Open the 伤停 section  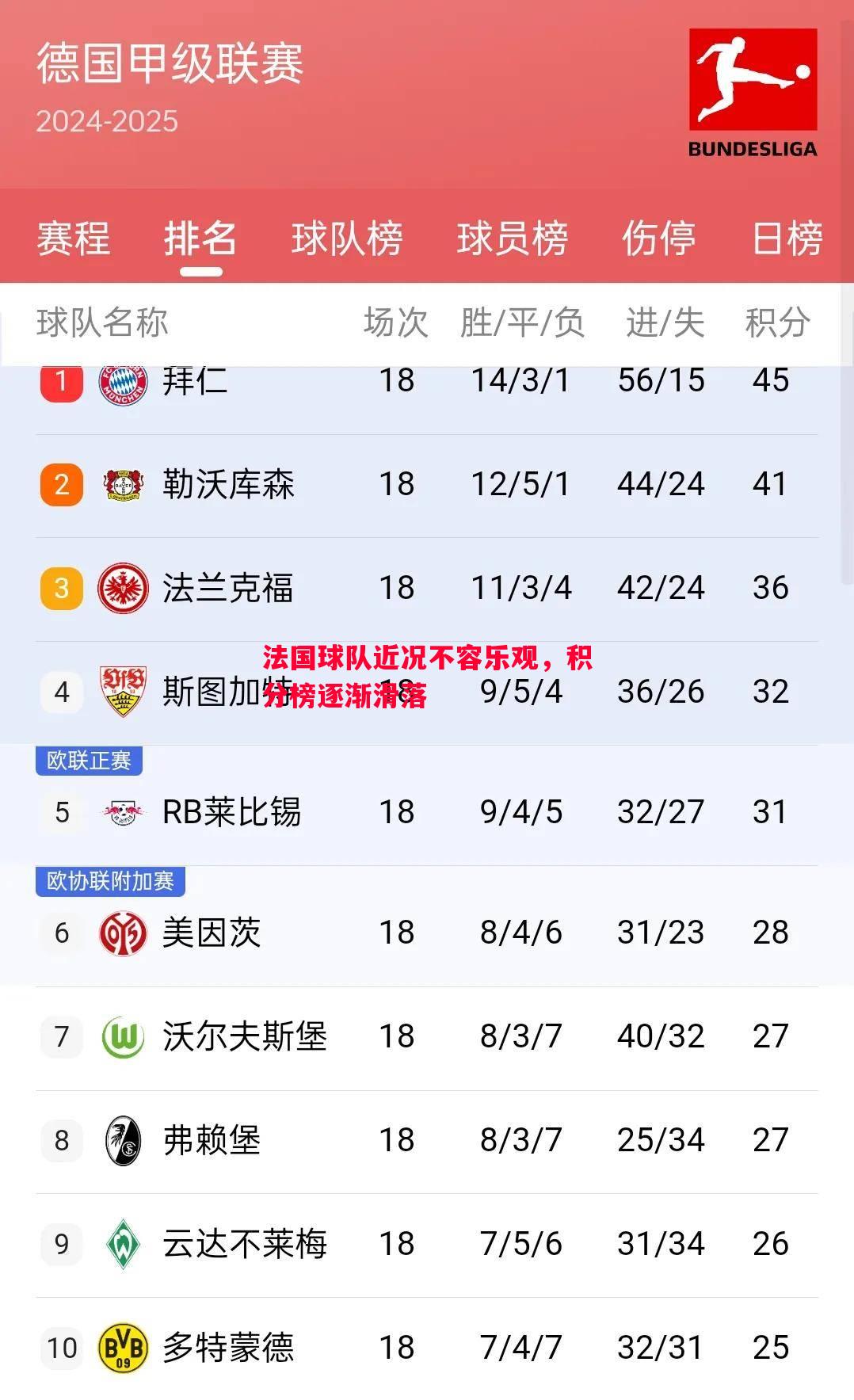pyautogui.click(x=658, y=238)
